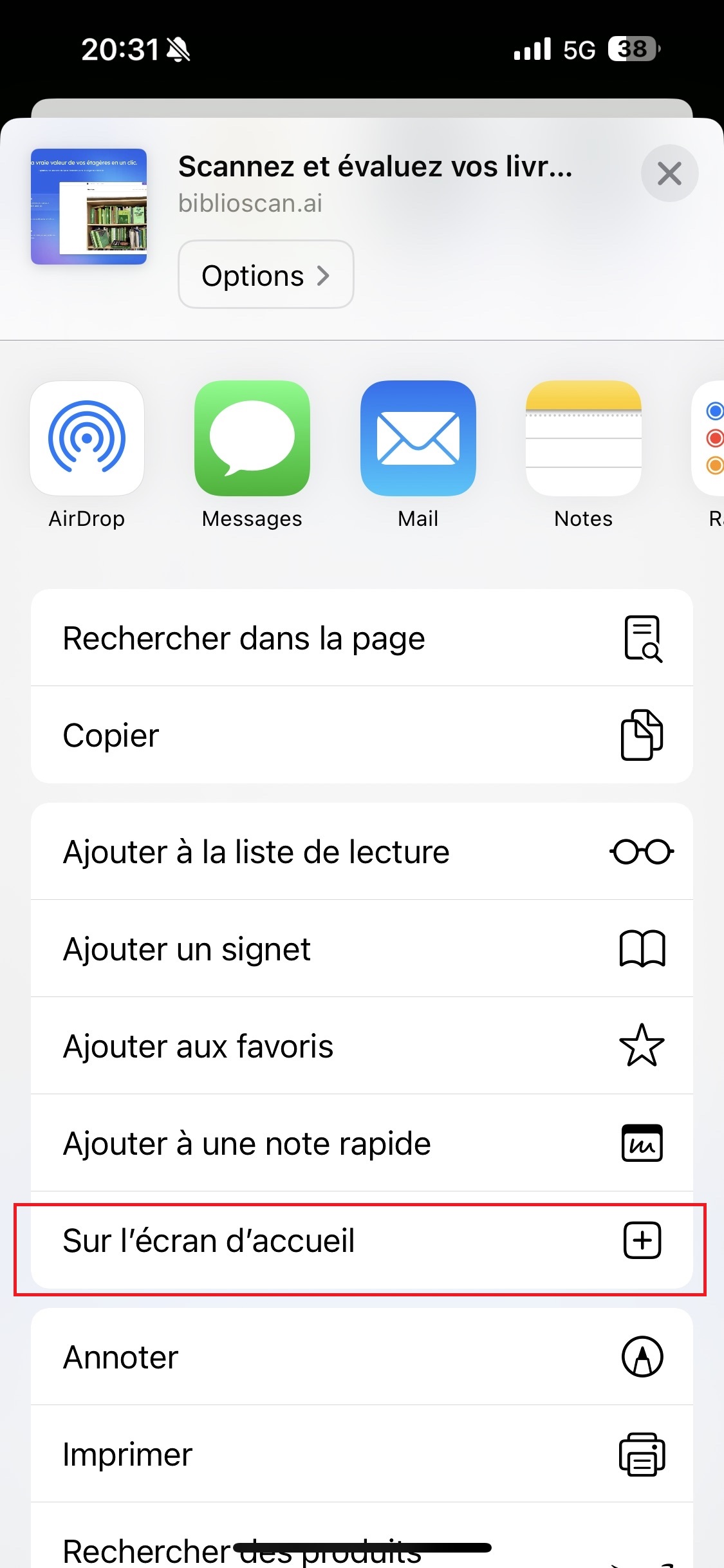Tap the biblioscan.ai webpage thumbnail
724x1568 pixels.
tap(89, 207)
